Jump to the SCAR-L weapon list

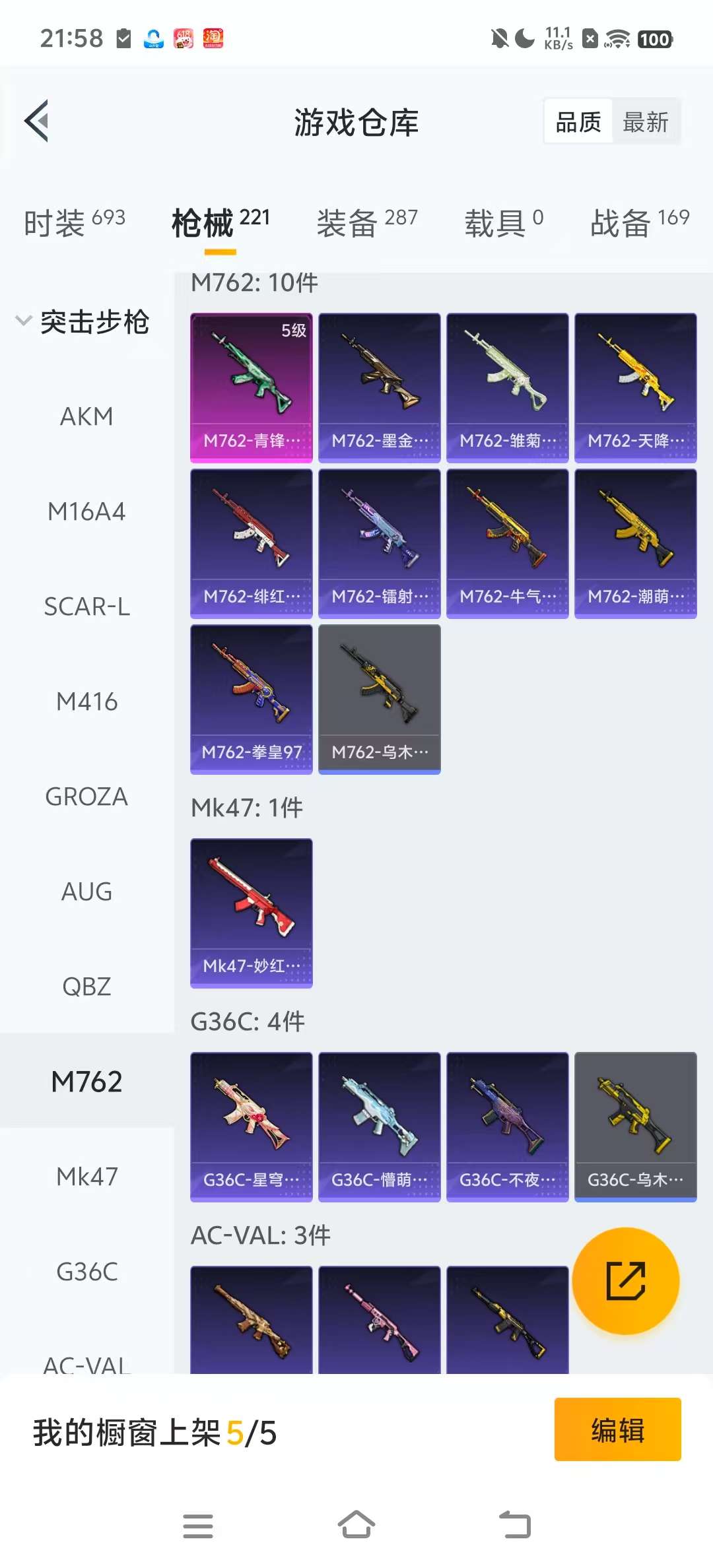pyautogui.click(x=86, y=606)
